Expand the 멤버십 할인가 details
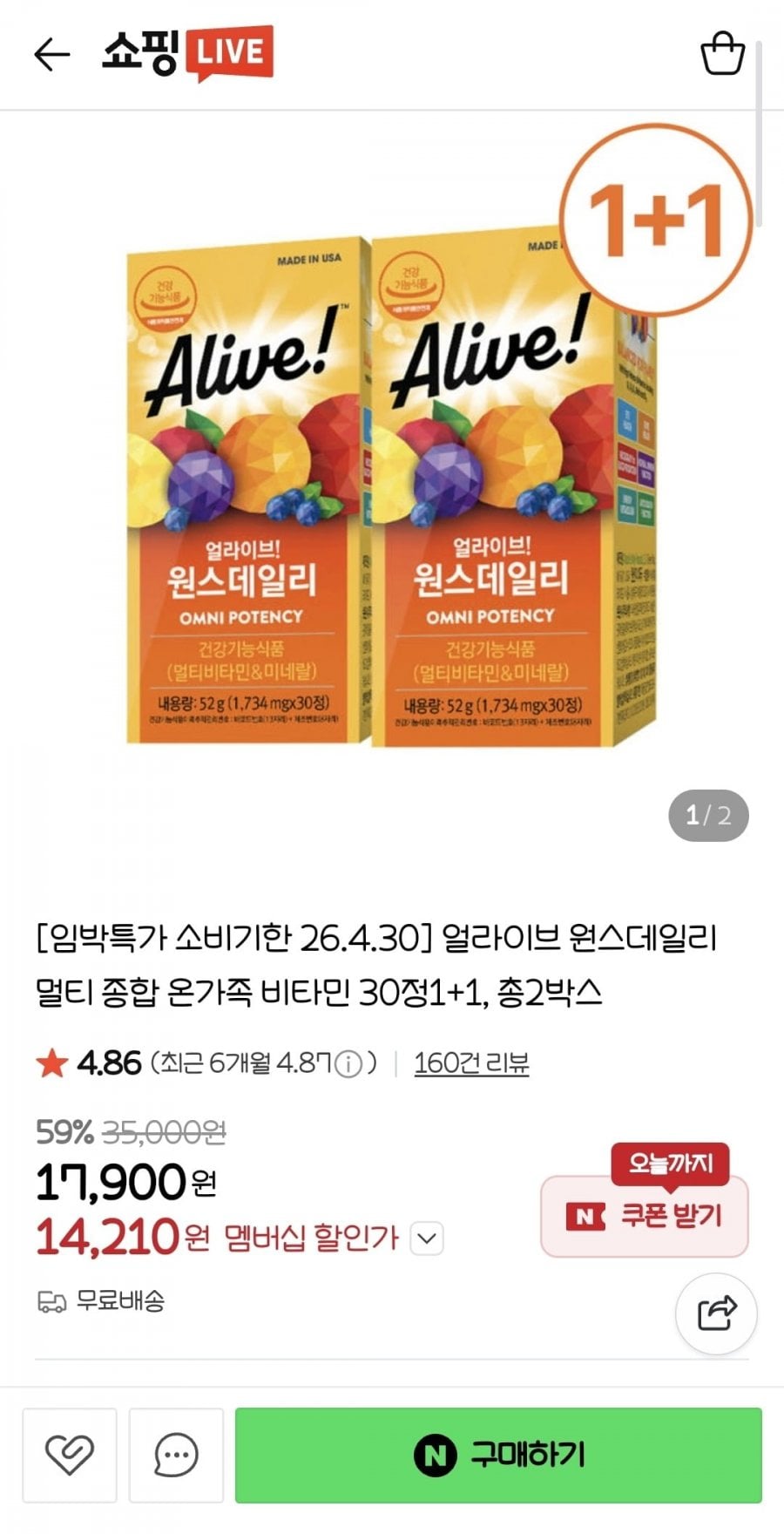The image size is (784, 1534). click(427, 1238)
